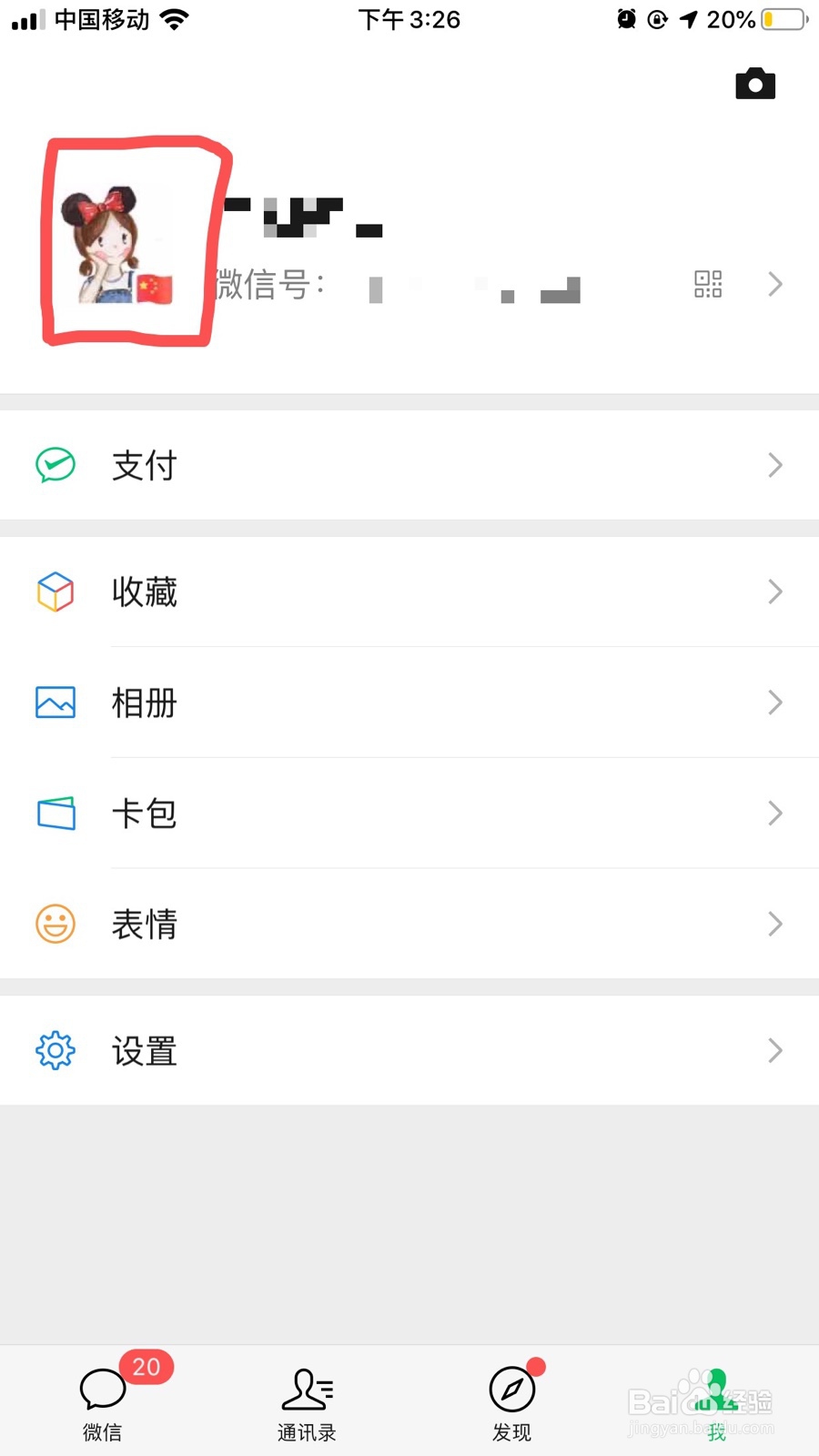Expand the profile row via its chevron
Viewport: 819px width, 1456px height.
tap(775, 284)
